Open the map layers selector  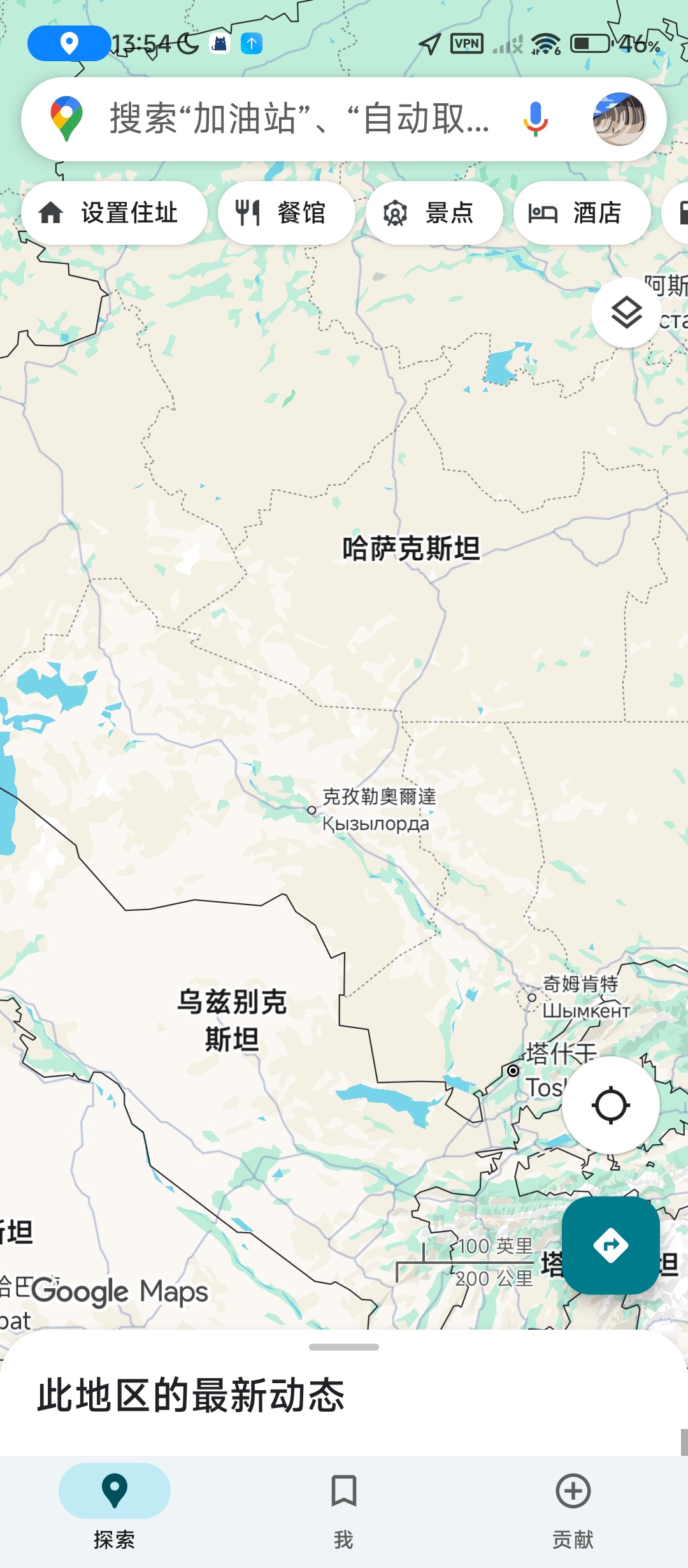click(626, 313)
